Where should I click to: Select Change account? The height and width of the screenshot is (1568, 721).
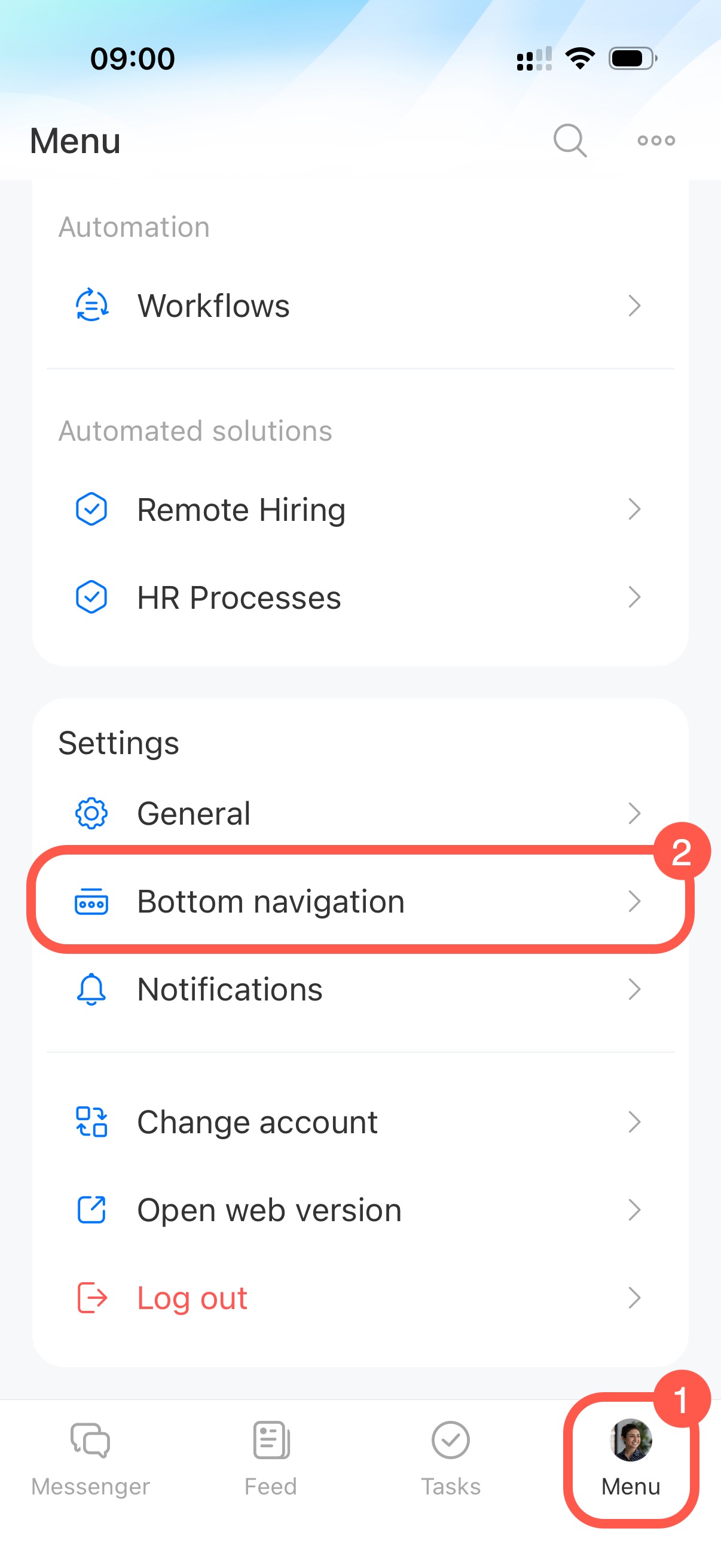coord(359,1122)
